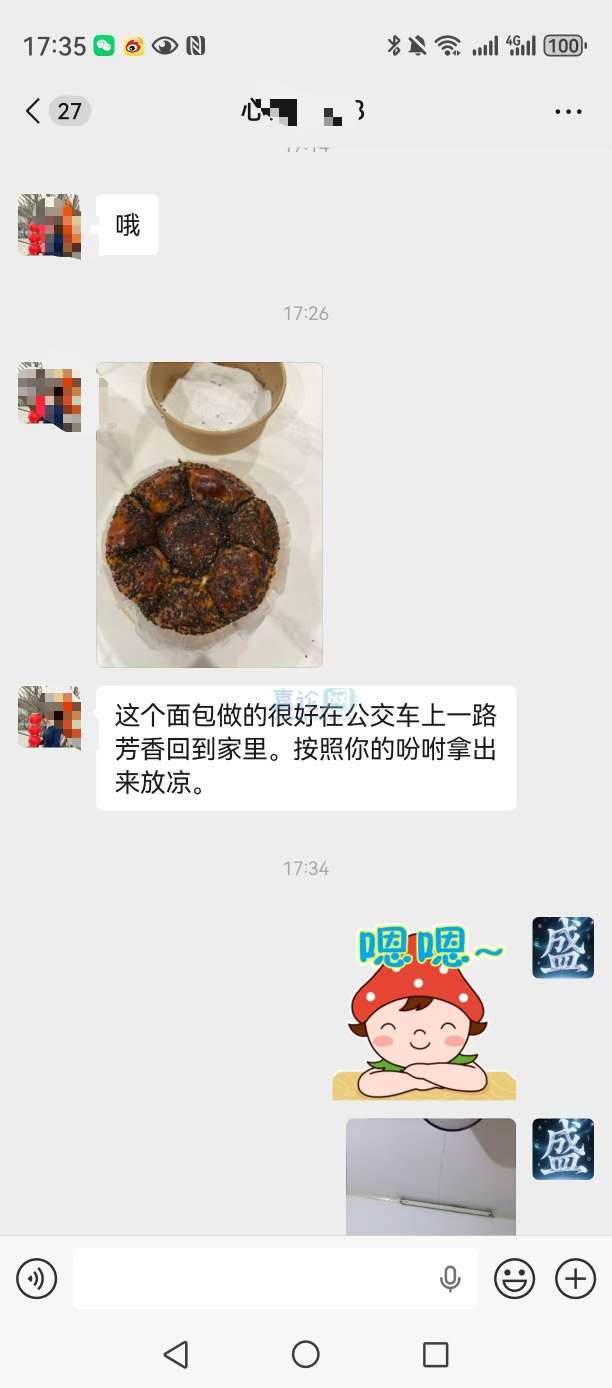Open the contact avatar beside the 哦 message
The height and width of the screenshot is (1388, 612).
pos(49,226)
